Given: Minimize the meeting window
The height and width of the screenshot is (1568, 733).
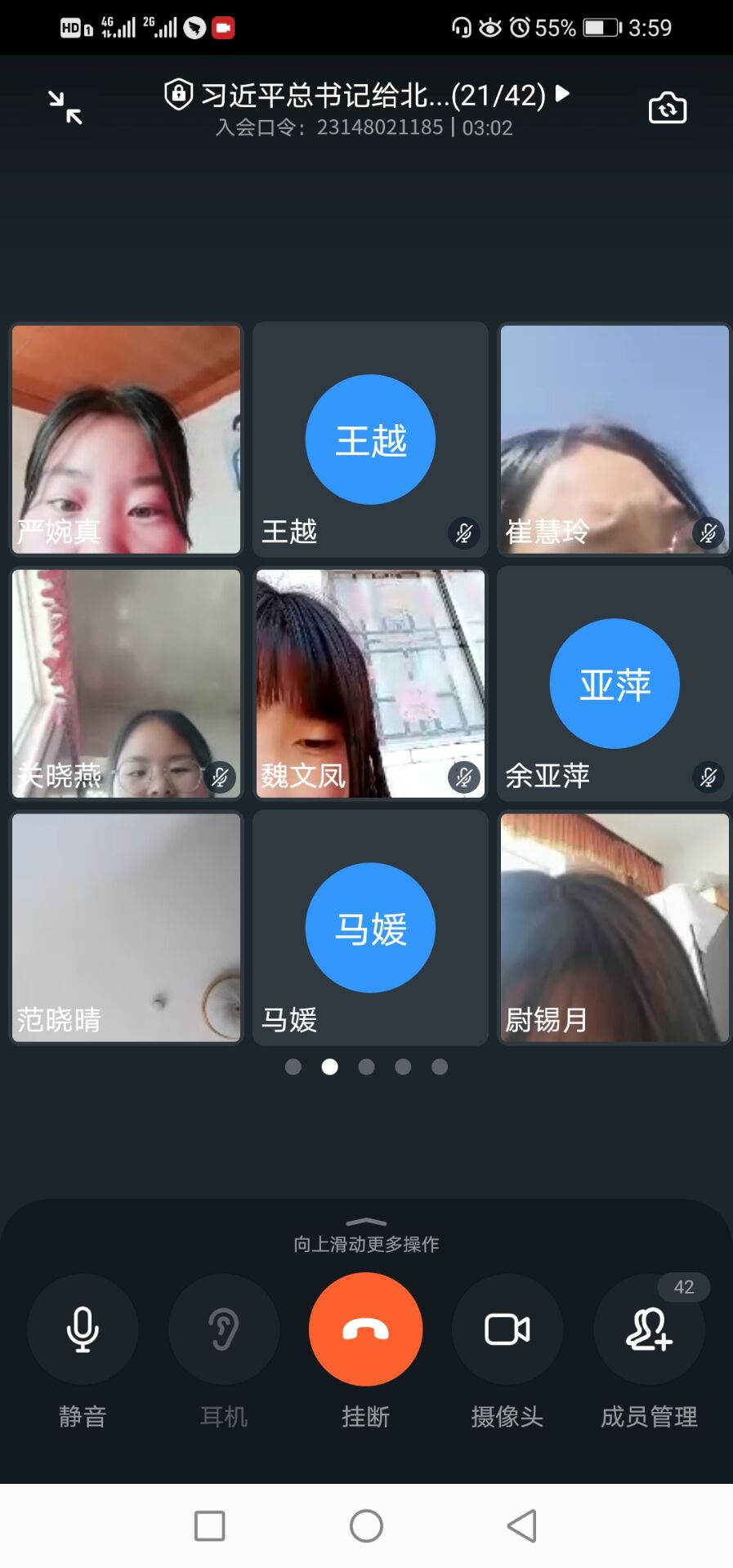Looking at the screenshot, I should click(65, 108).
